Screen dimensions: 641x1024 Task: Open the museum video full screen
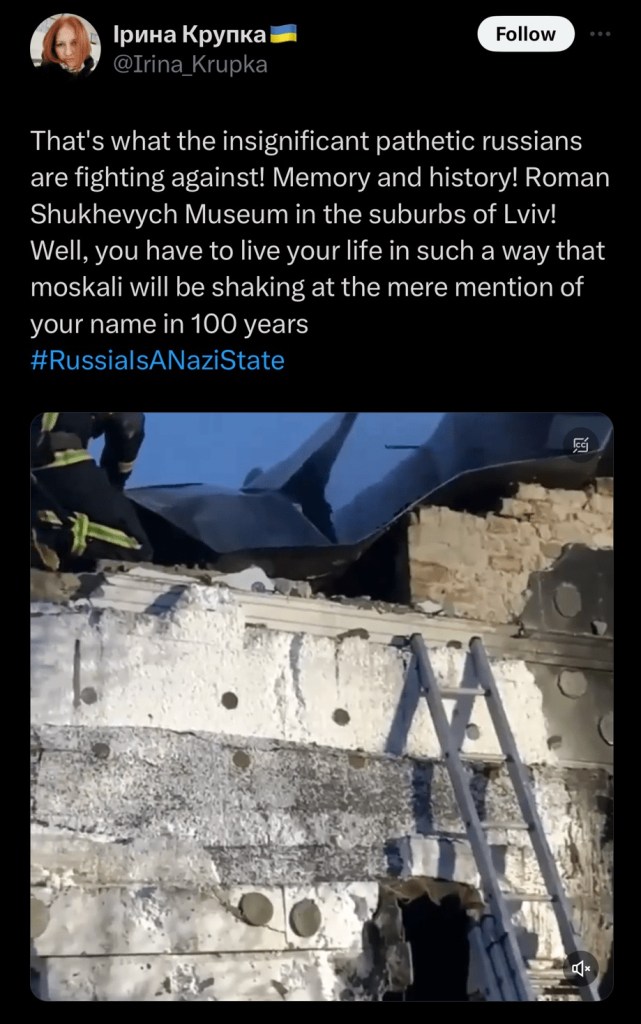(x=320, y=705)
